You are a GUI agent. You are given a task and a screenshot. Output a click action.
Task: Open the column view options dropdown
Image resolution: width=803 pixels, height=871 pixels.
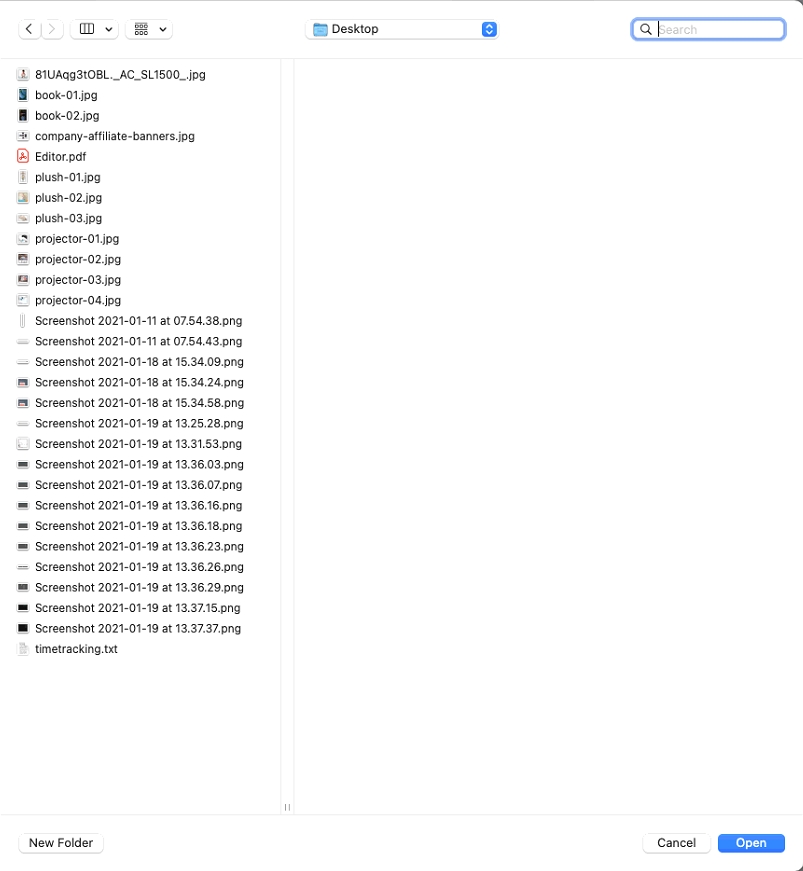tap(94, 30)
